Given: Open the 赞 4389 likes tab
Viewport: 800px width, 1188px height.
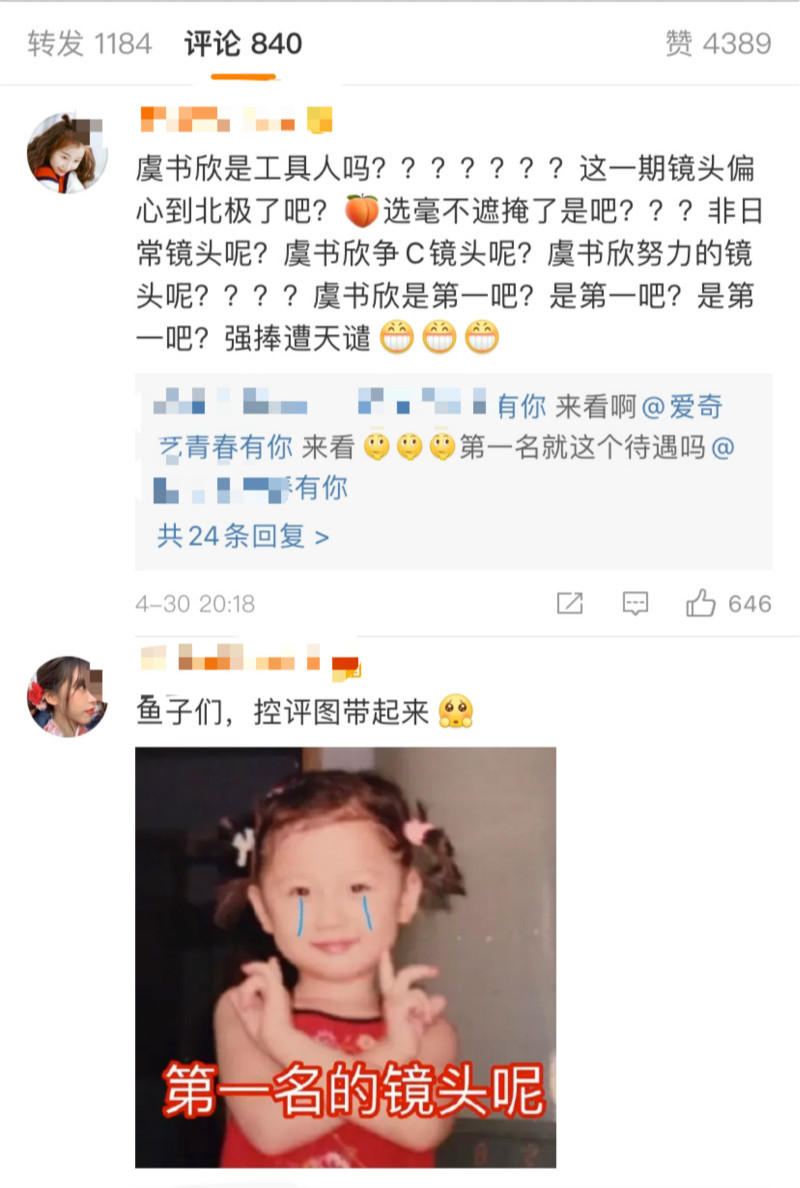Looking at the screenshot, I should [718, 44].
